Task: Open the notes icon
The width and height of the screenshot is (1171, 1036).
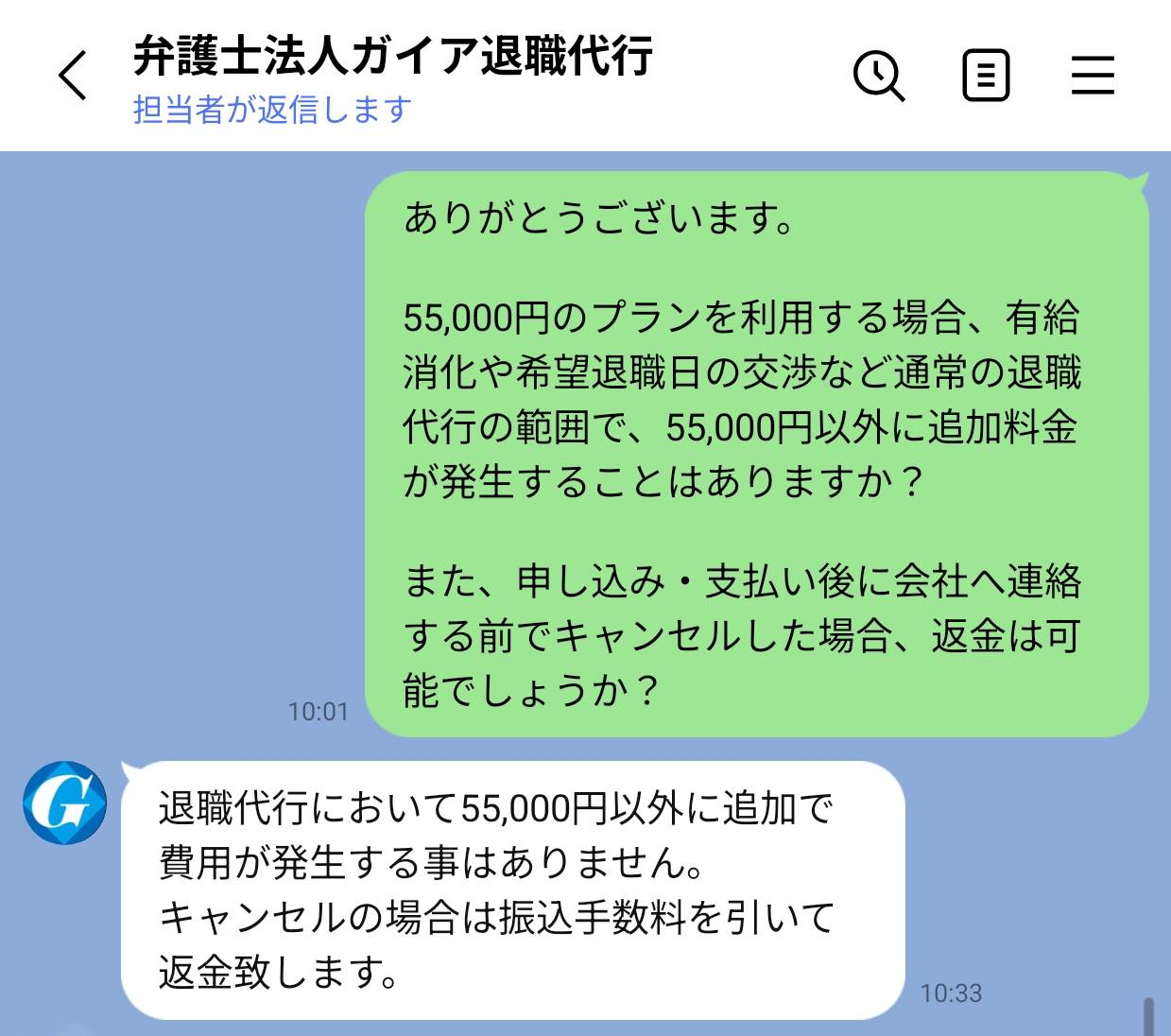Action: [986, 76]
